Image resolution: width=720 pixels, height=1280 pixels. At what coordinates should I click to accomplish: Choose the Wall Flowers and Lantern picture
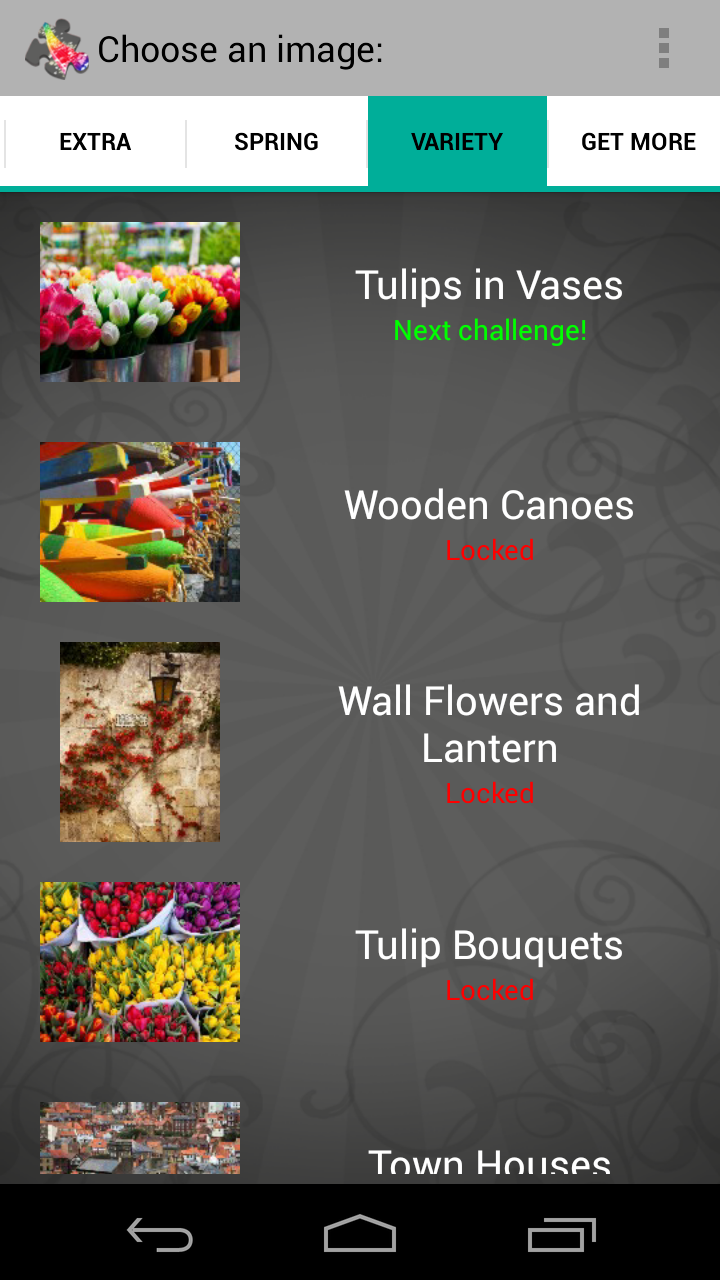tap(139, 741)
